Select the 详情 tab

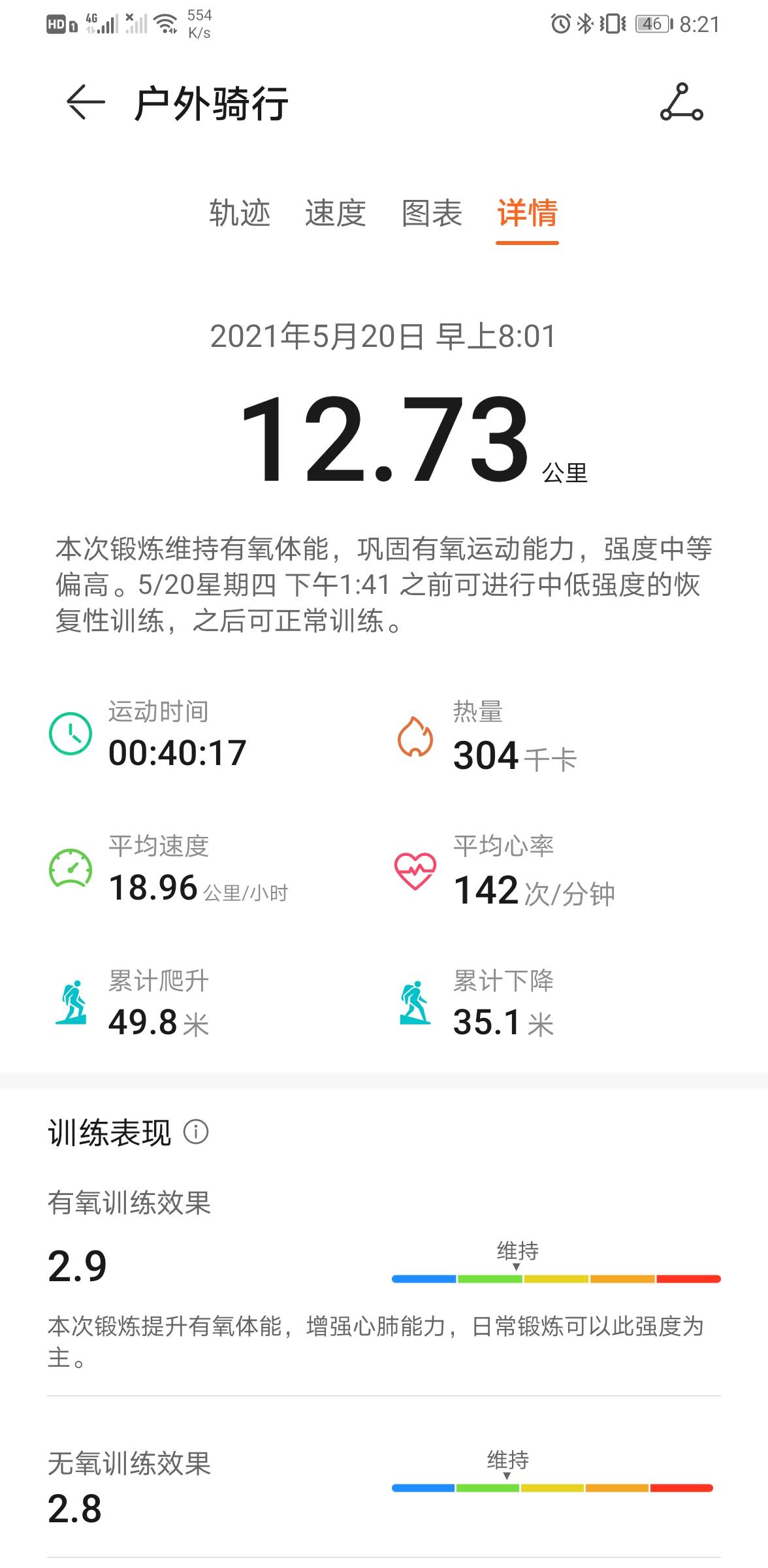pos(527,213)
